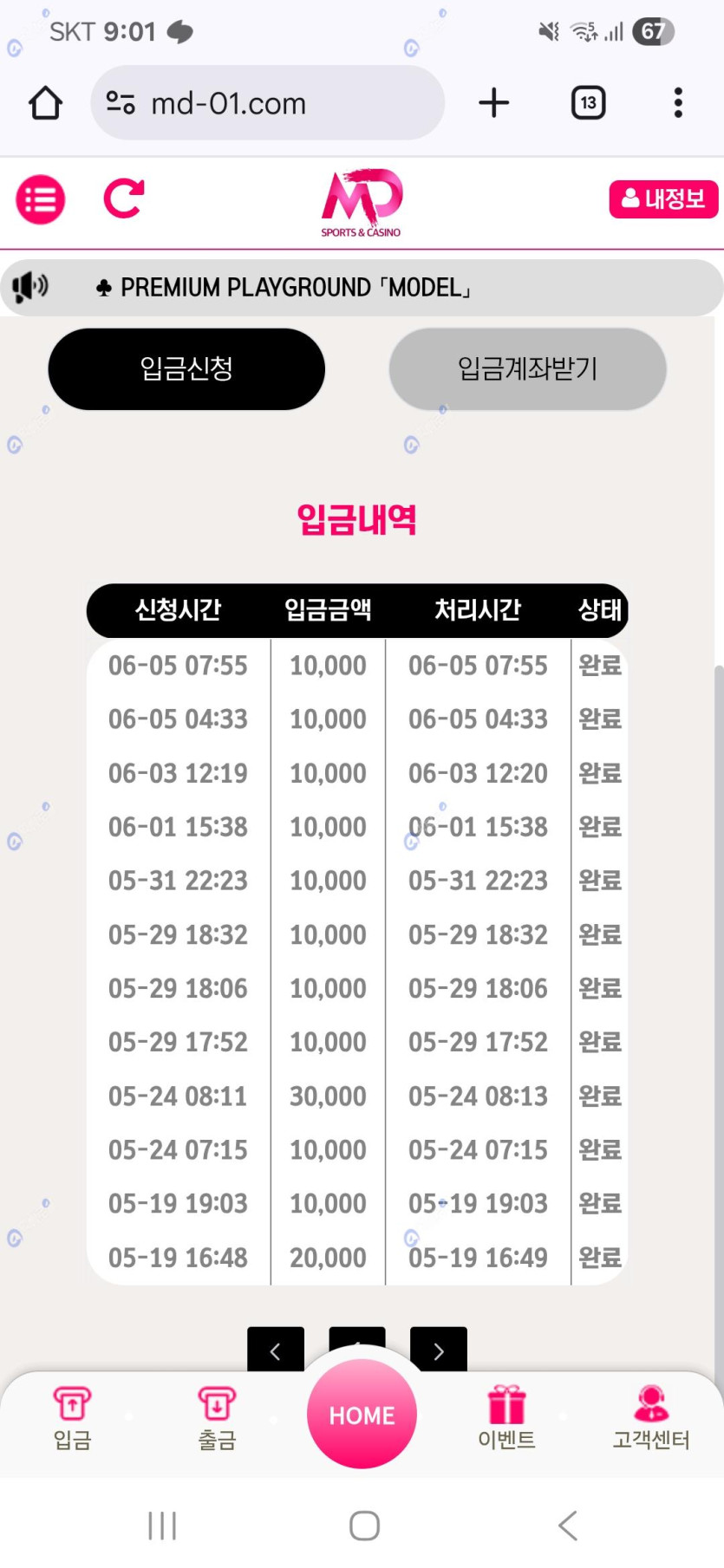The width and height of the screenshot is (724, 1568).
Task: Open the site's pink hamburger menu
Action: pyautogui.click(x=40, y=199)
